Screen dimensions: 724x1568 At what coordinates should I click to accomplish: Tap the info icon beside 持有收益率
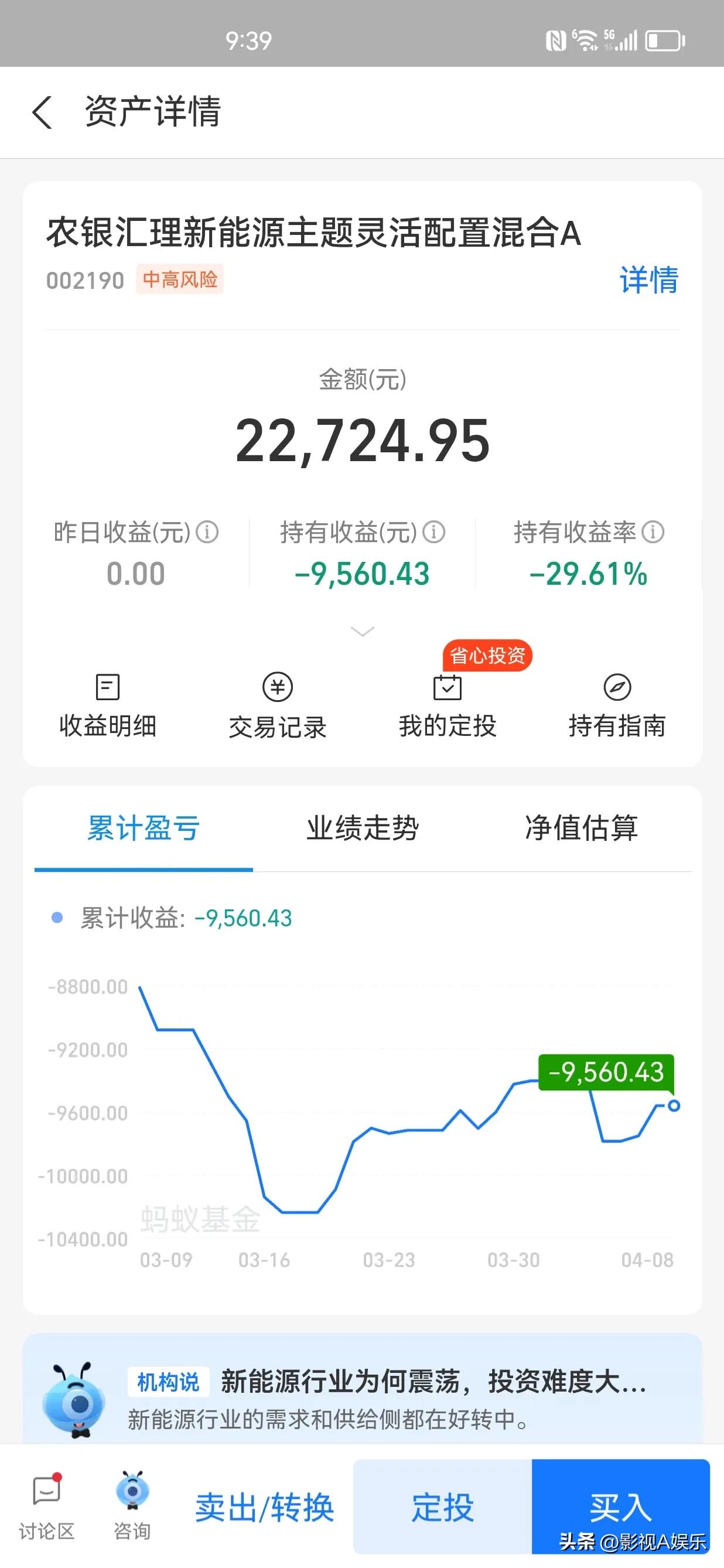pyautogui.click(x=653, y=532)
